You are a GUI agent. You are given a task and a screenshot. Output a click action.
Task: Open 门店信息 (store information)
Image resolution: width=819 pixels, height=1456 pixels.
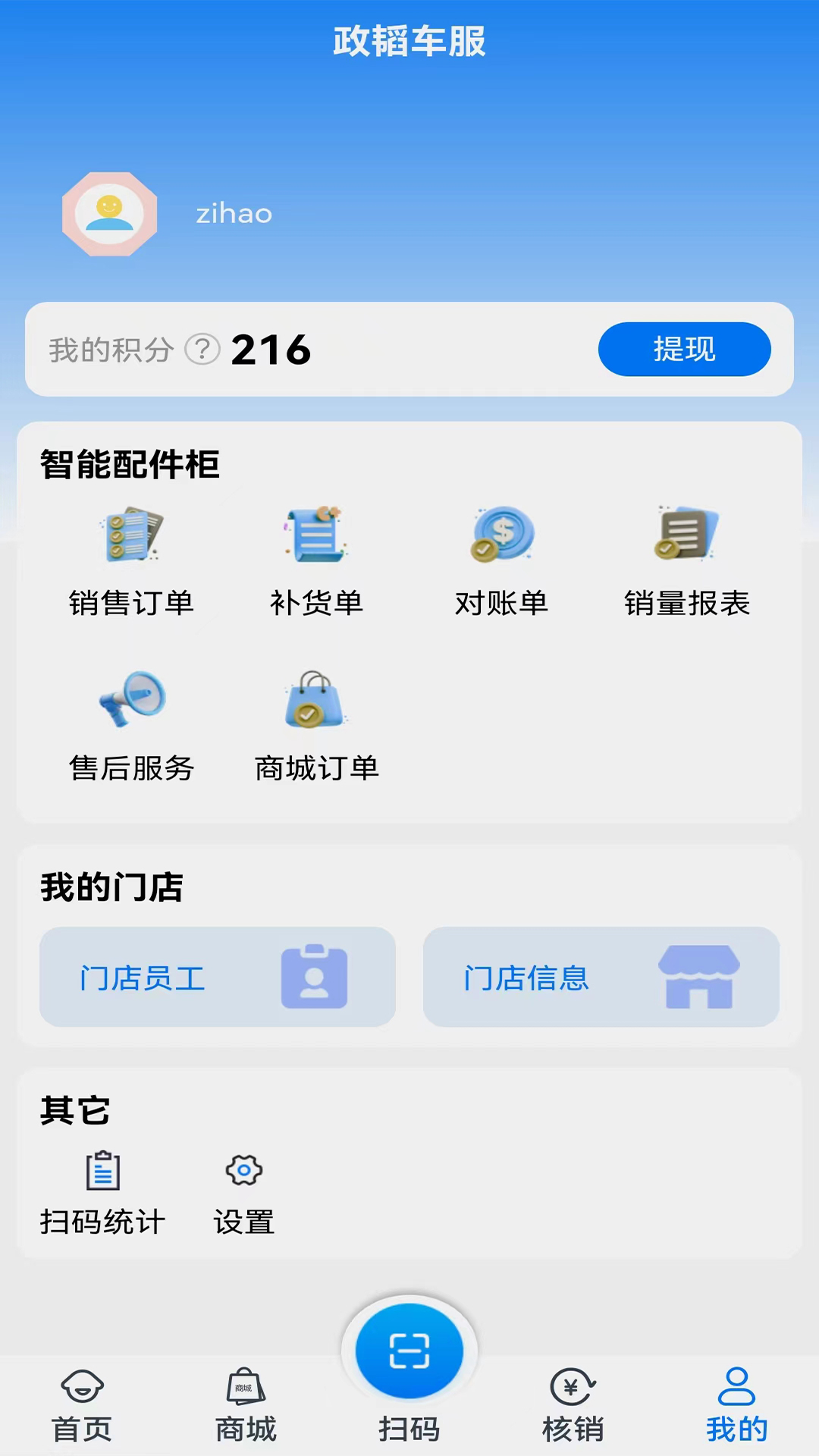[601, 977]
